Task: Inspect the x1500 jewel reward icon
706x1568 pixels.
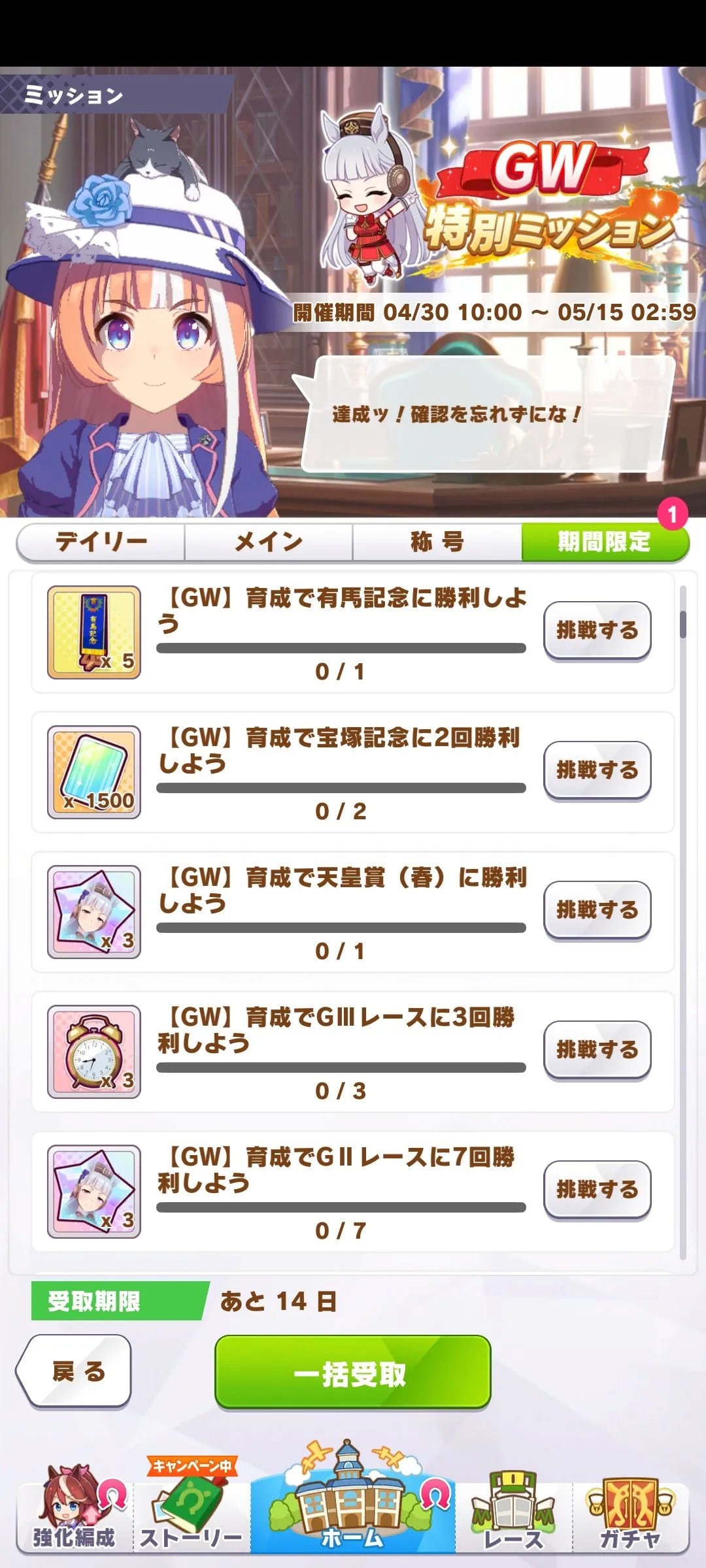Action: [x=93, y=771]
